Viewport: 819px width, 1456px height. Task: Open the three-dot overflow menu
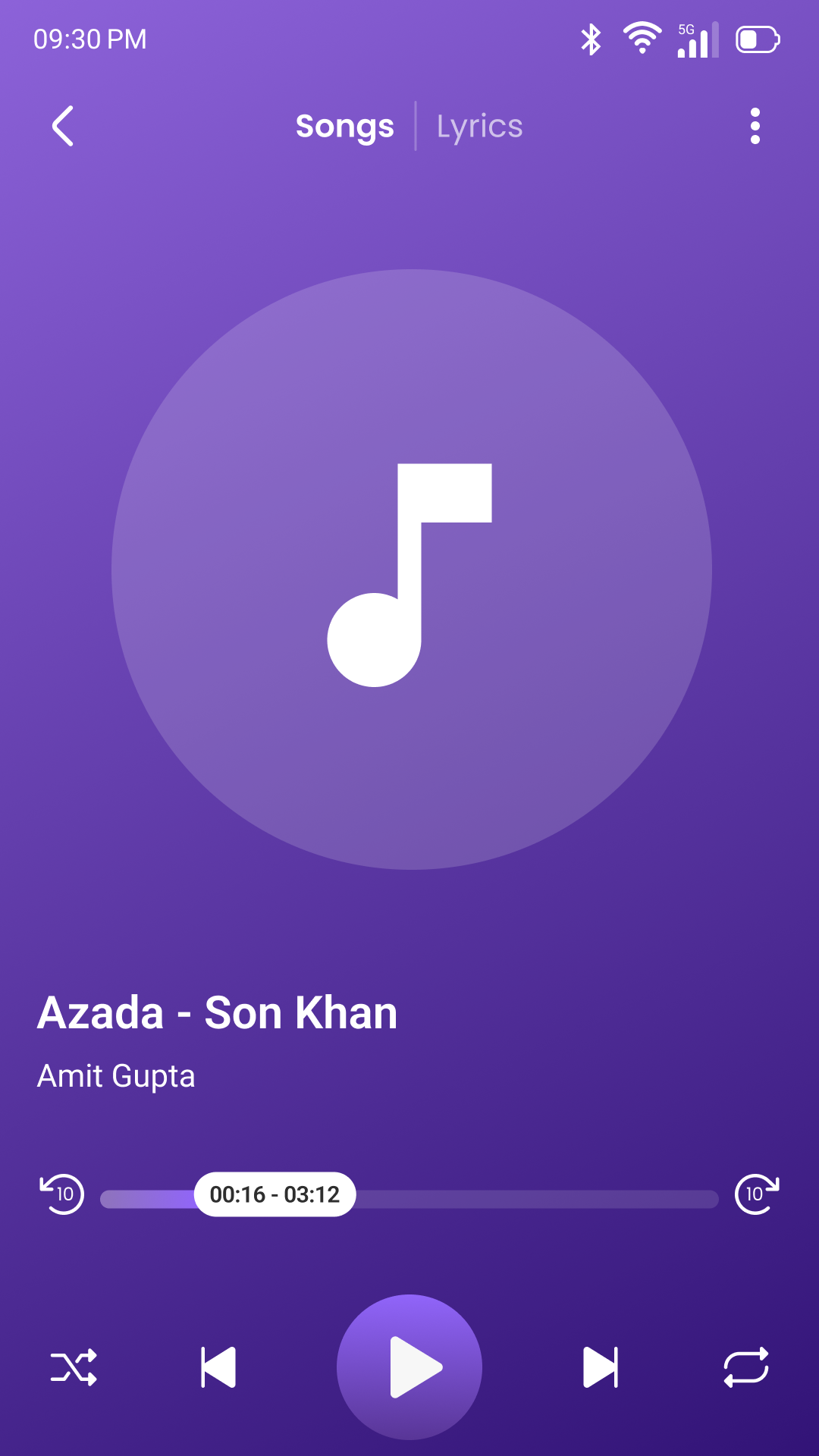755,126
